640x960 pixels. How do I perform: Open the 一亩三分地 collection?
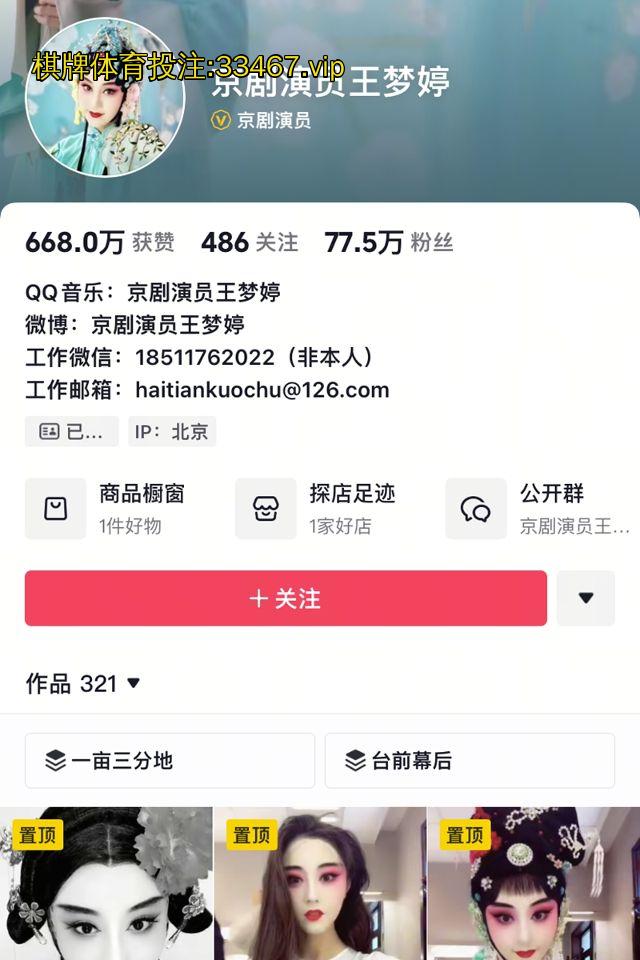(170, 760)
